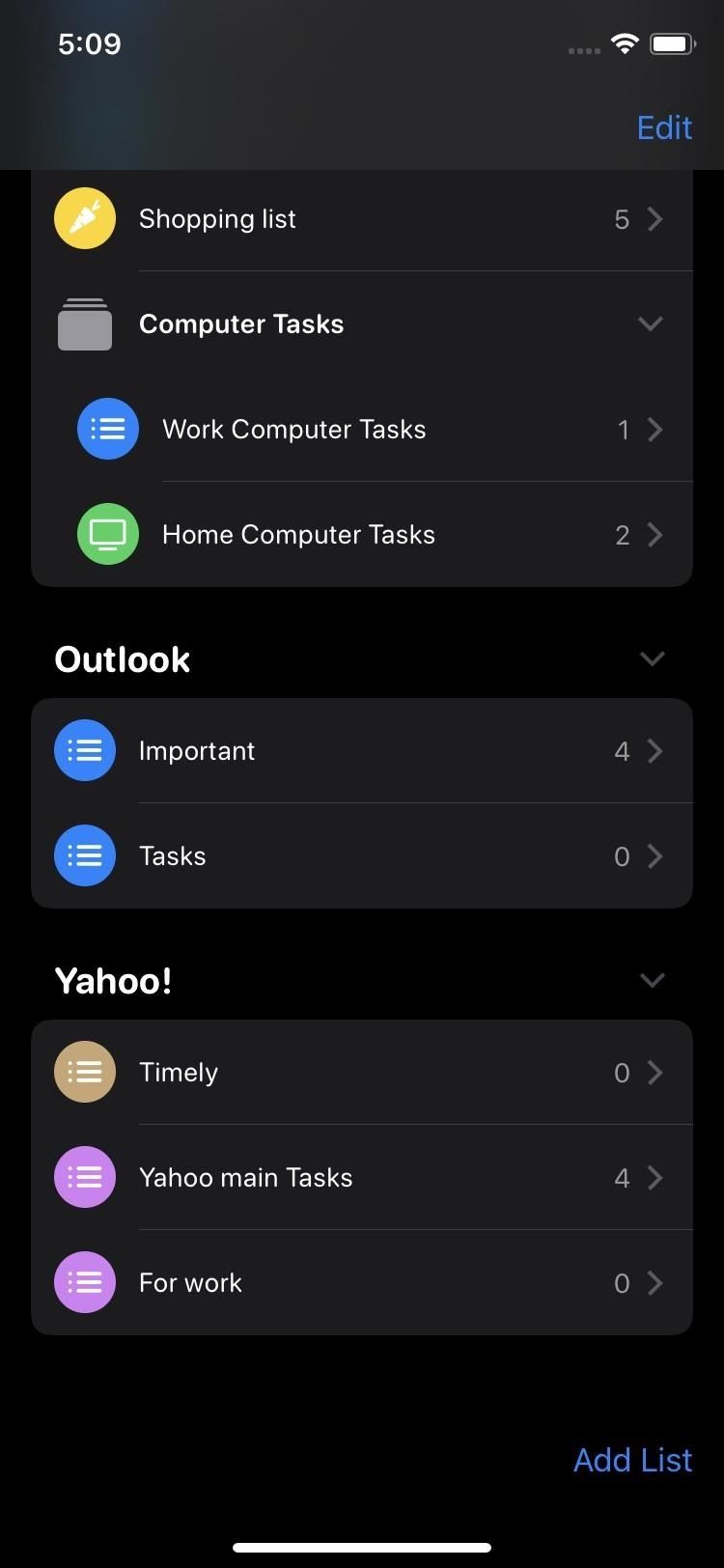Click the Home Computer Tasks green monitor icon
724x1568 pixels.
[107, 534]
